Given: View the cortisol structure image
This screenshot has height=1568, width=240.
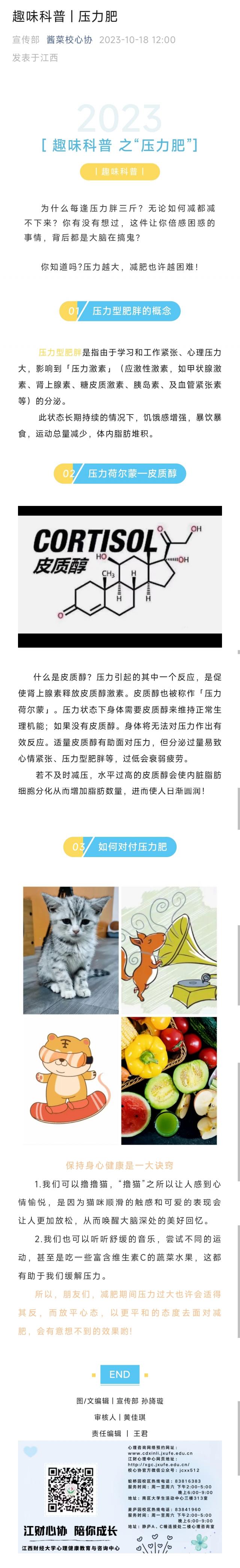Looking at the screenshot, I should pyautogui.click(x=120, y=576).
